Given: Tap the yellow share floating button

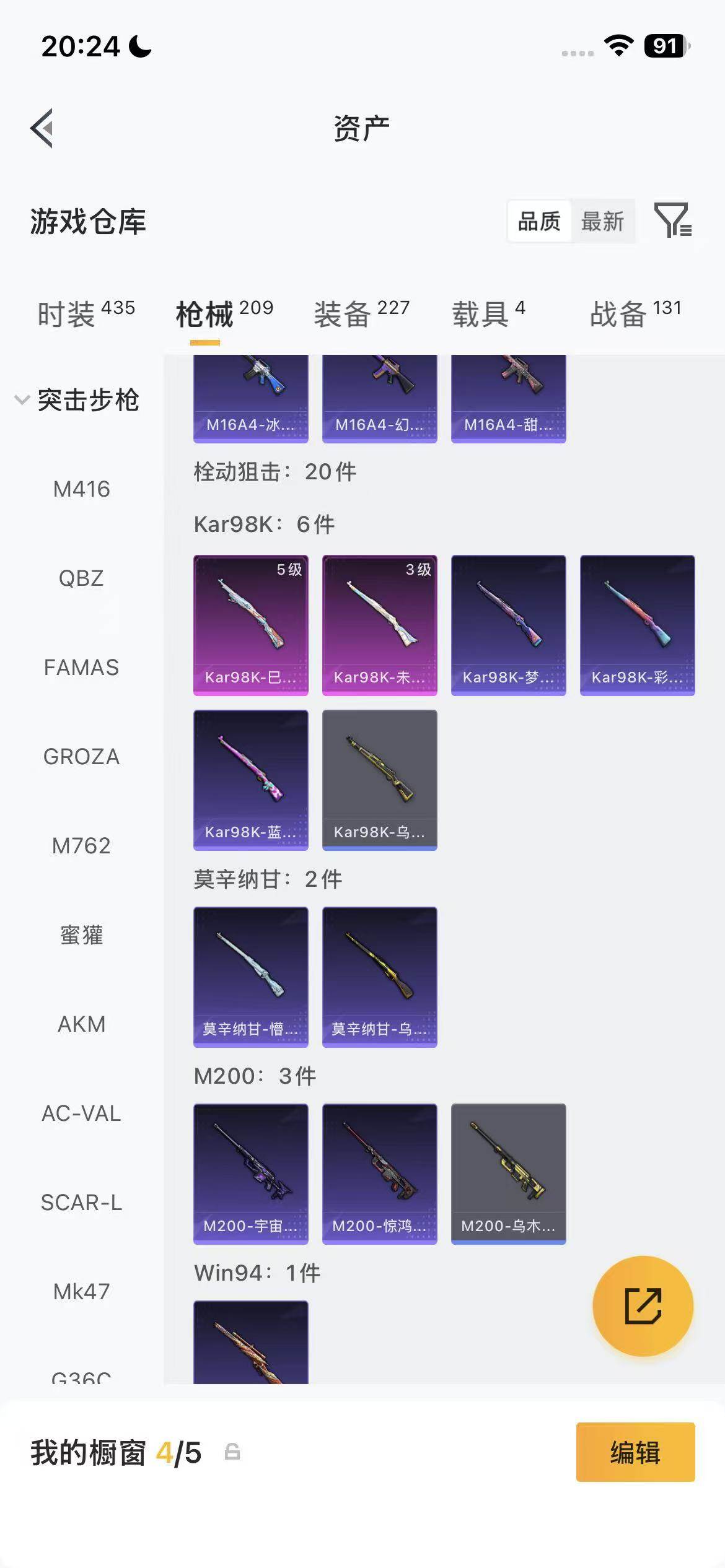Looking at the screenshot, I should (643, 1305).
